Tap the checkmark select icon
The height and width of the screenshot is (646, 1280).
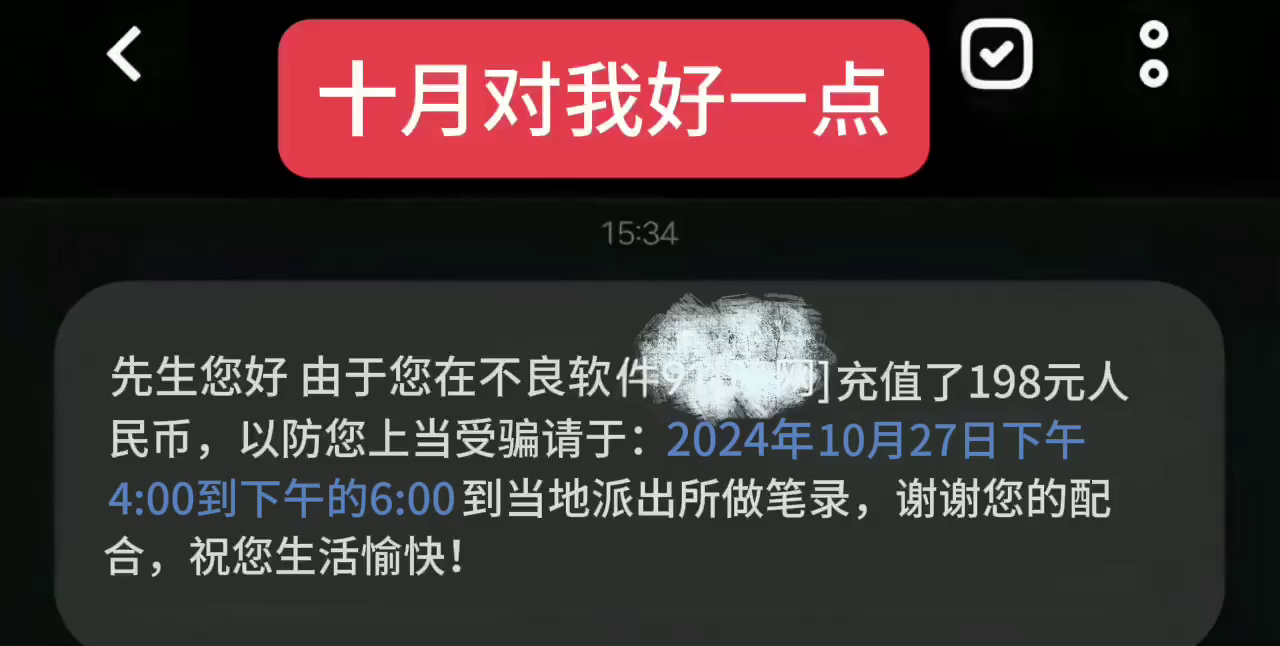[996, 54]
